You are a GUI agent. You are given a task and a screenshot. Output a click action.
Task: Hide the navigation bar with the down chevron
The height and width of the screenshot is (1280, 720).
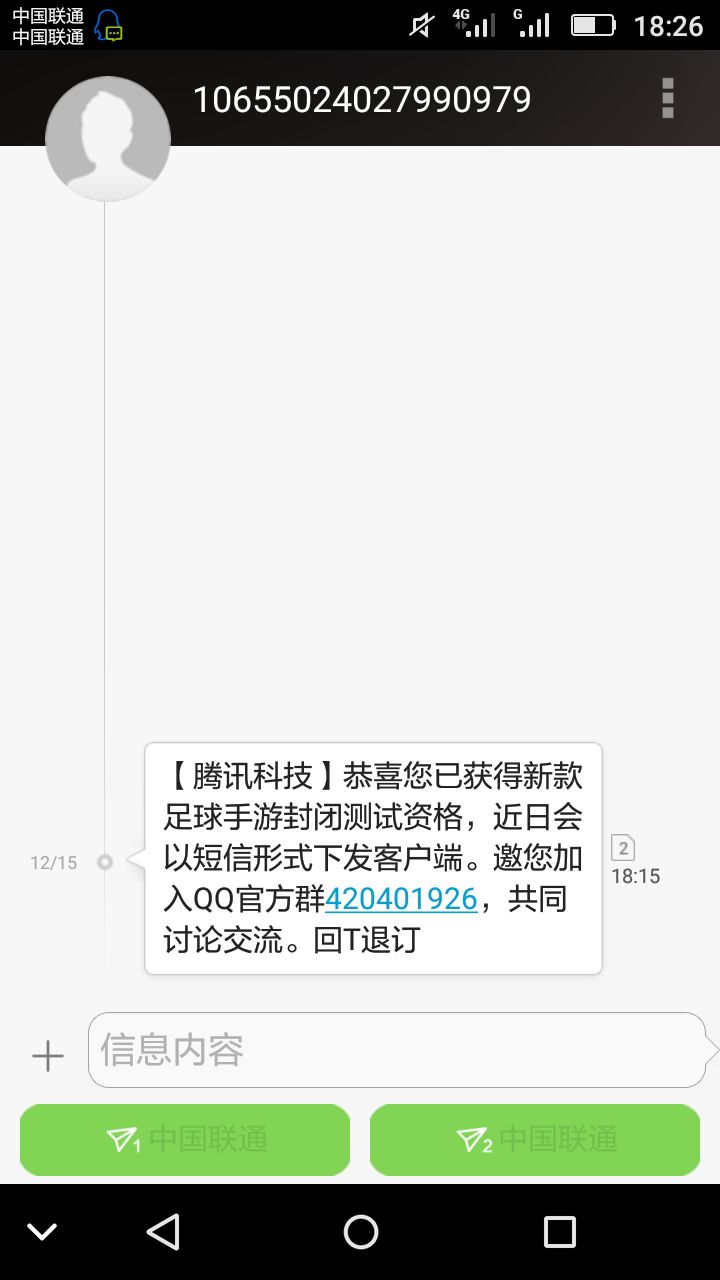(x=42, y=1232)
